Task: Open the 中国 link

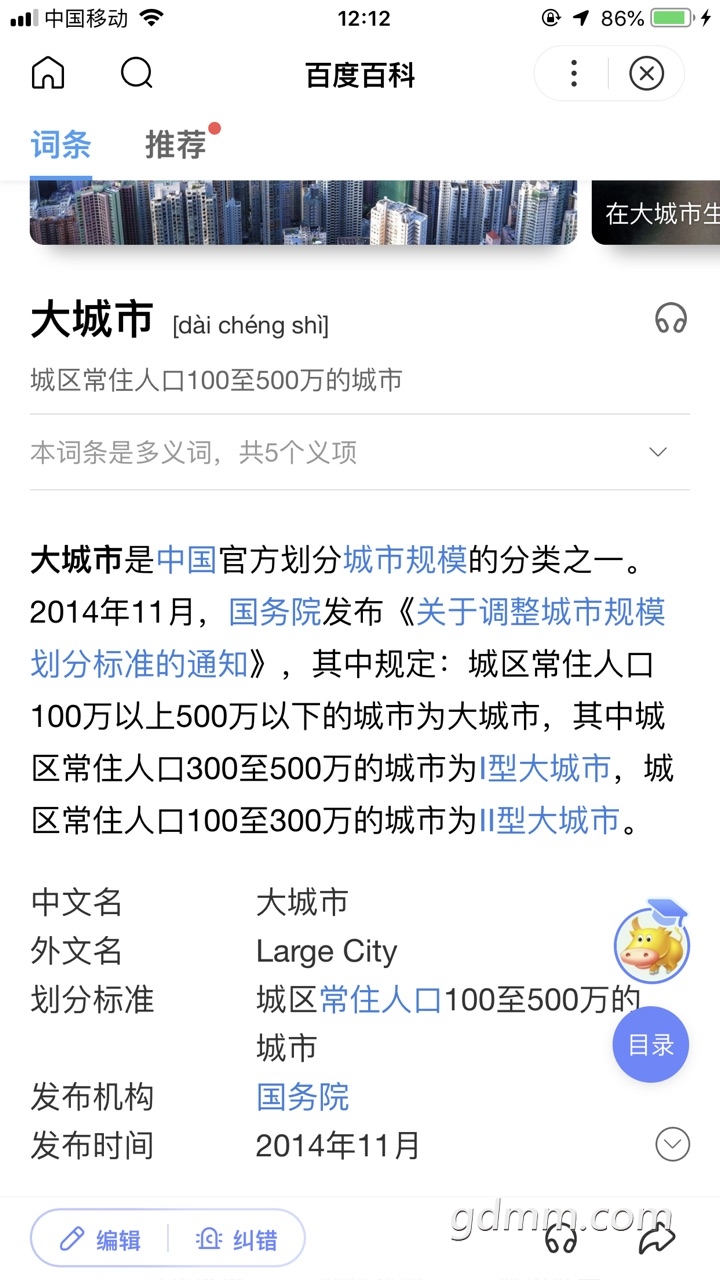Action: [187, 560]
